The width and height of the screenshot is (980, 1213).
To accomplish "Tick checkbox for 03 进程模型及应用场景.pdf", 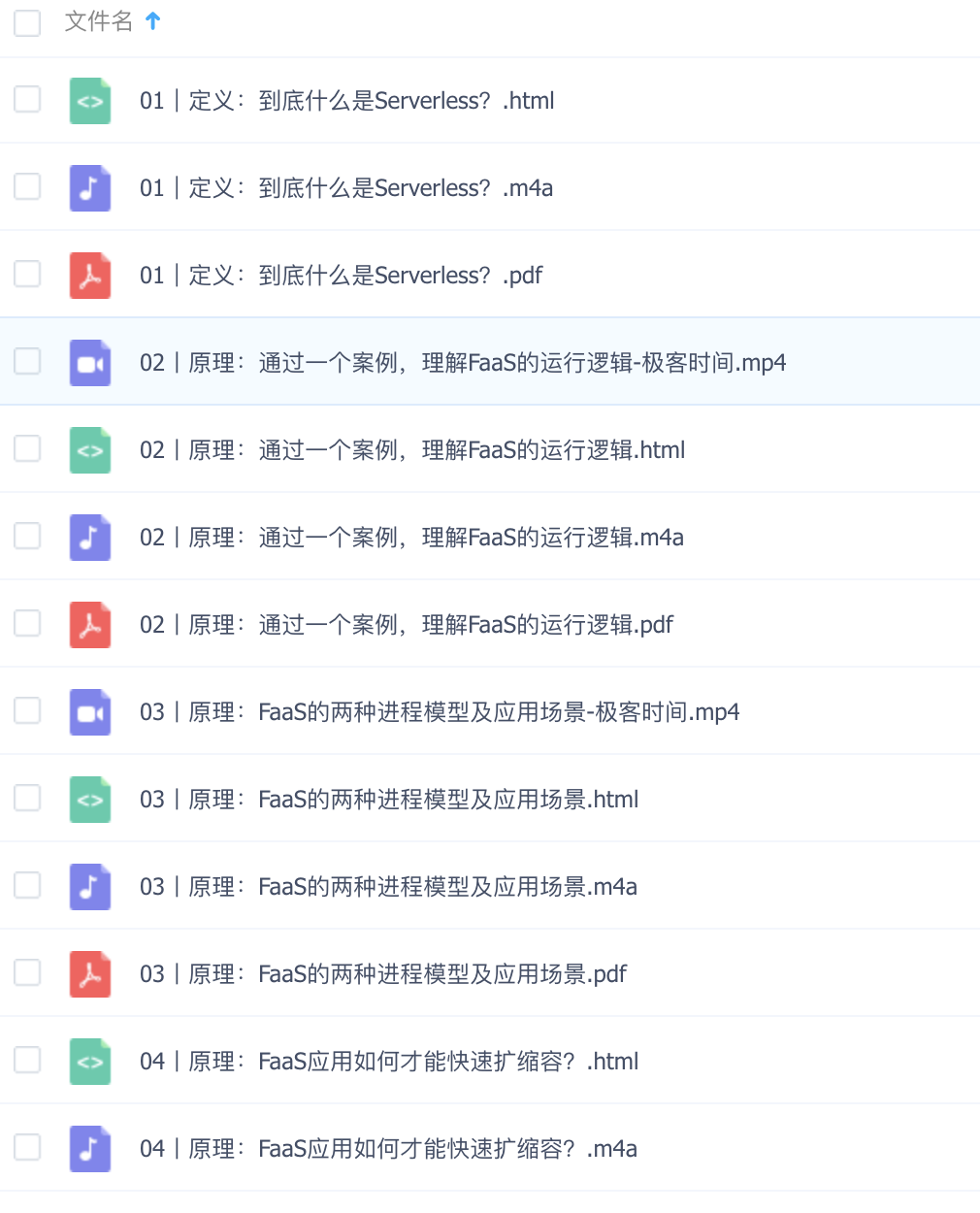I will 27,972.
